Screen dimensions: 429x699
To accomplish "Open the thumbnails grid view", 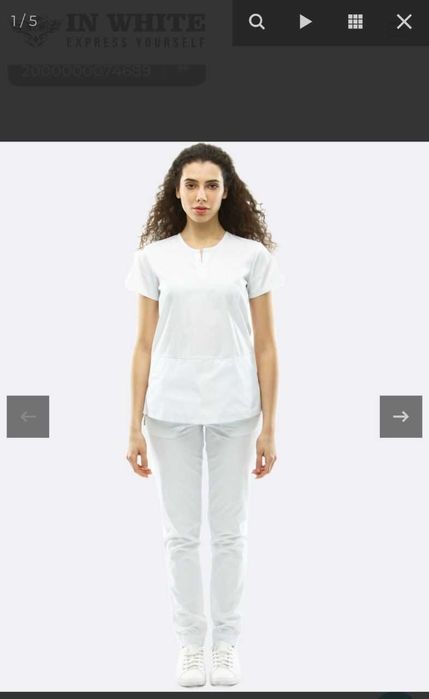I will click(x=355, y=21).
